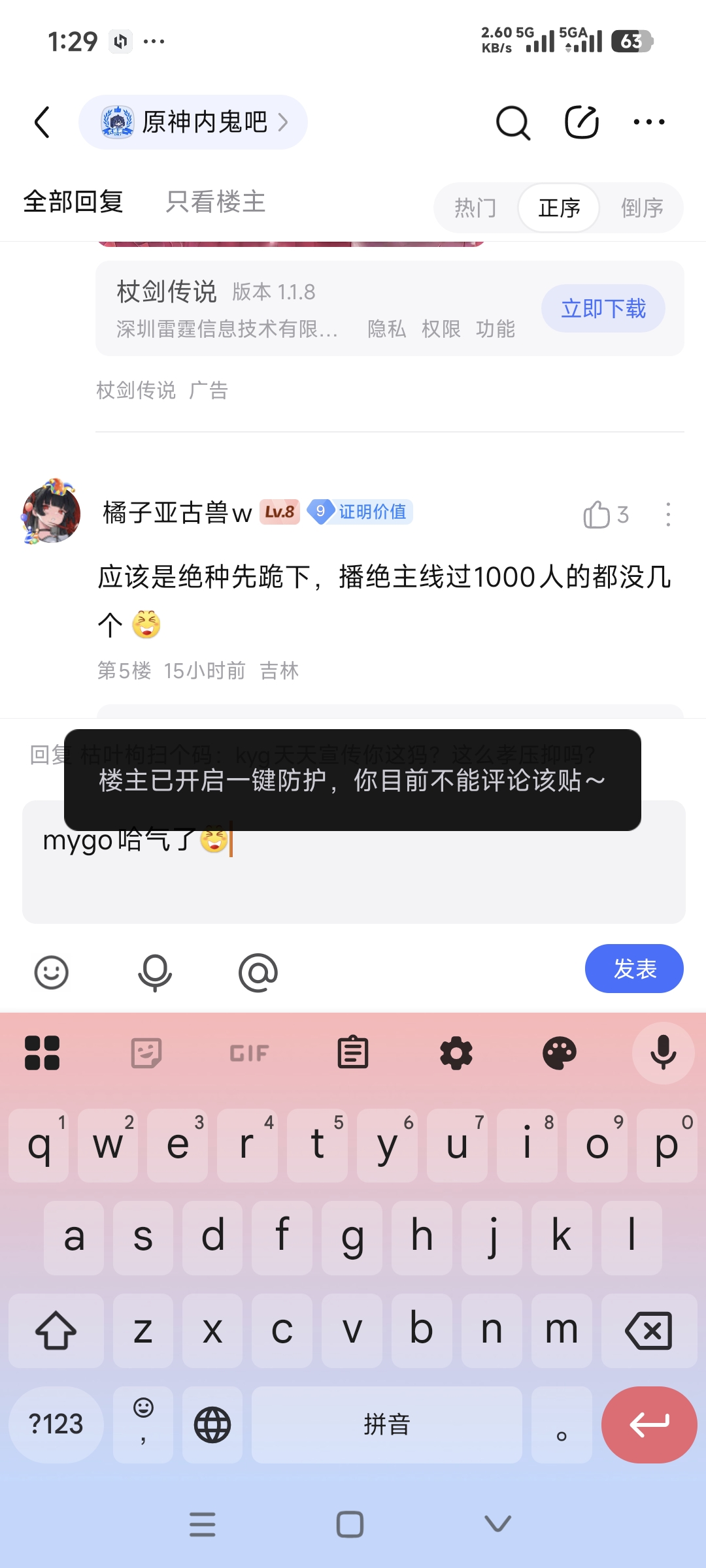Go back using the top-left arrow

[42, 122]
